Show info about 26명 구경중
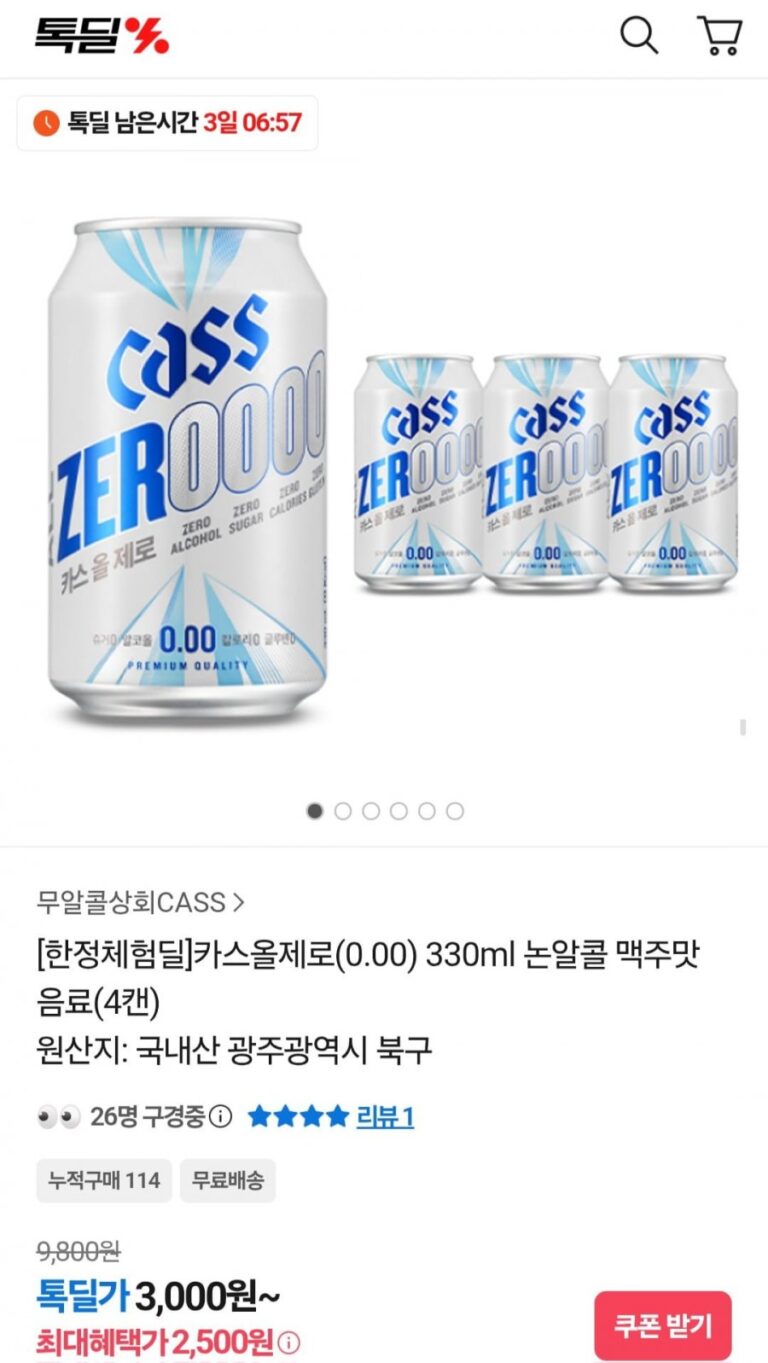The image size is (768, 1363). pyautogui.click(x=222, y=1116)
